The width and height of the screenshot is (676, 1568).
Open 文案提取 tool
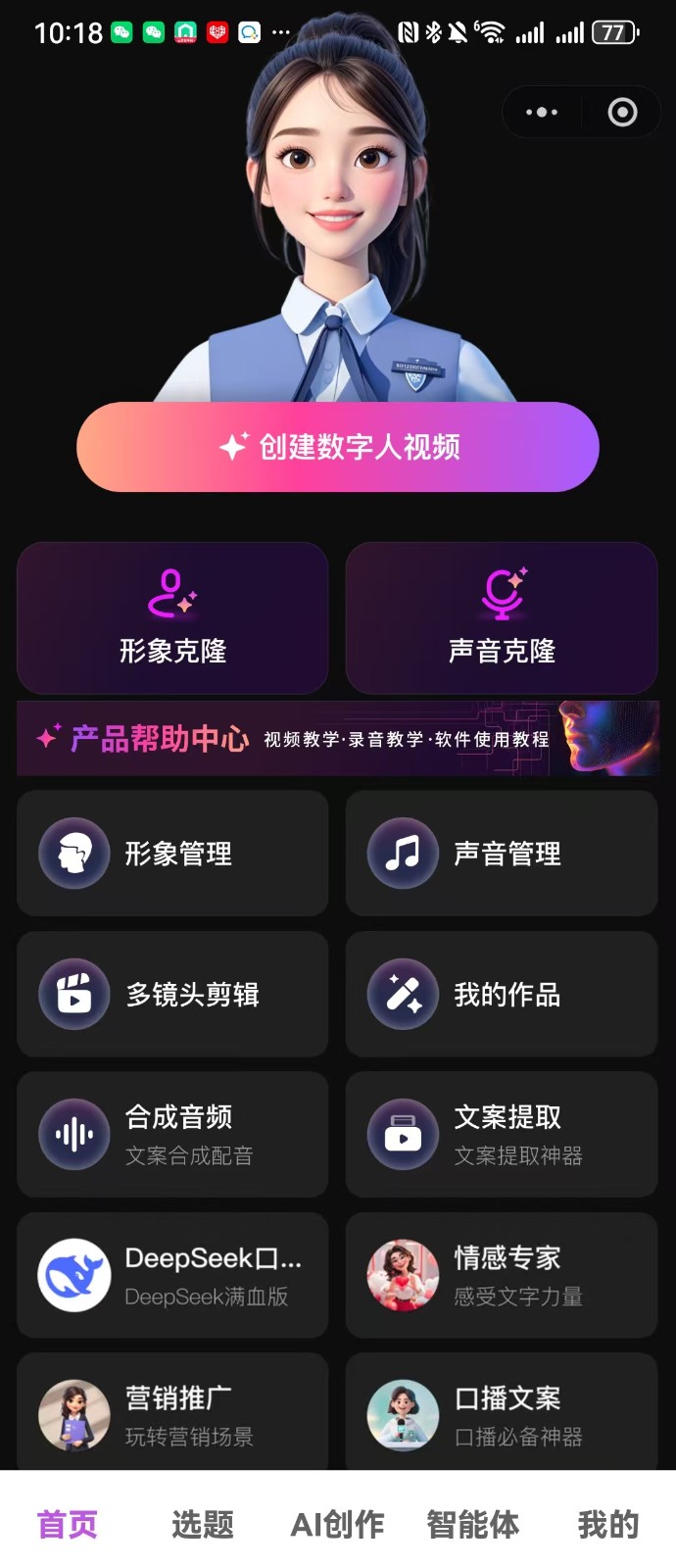502,1135
